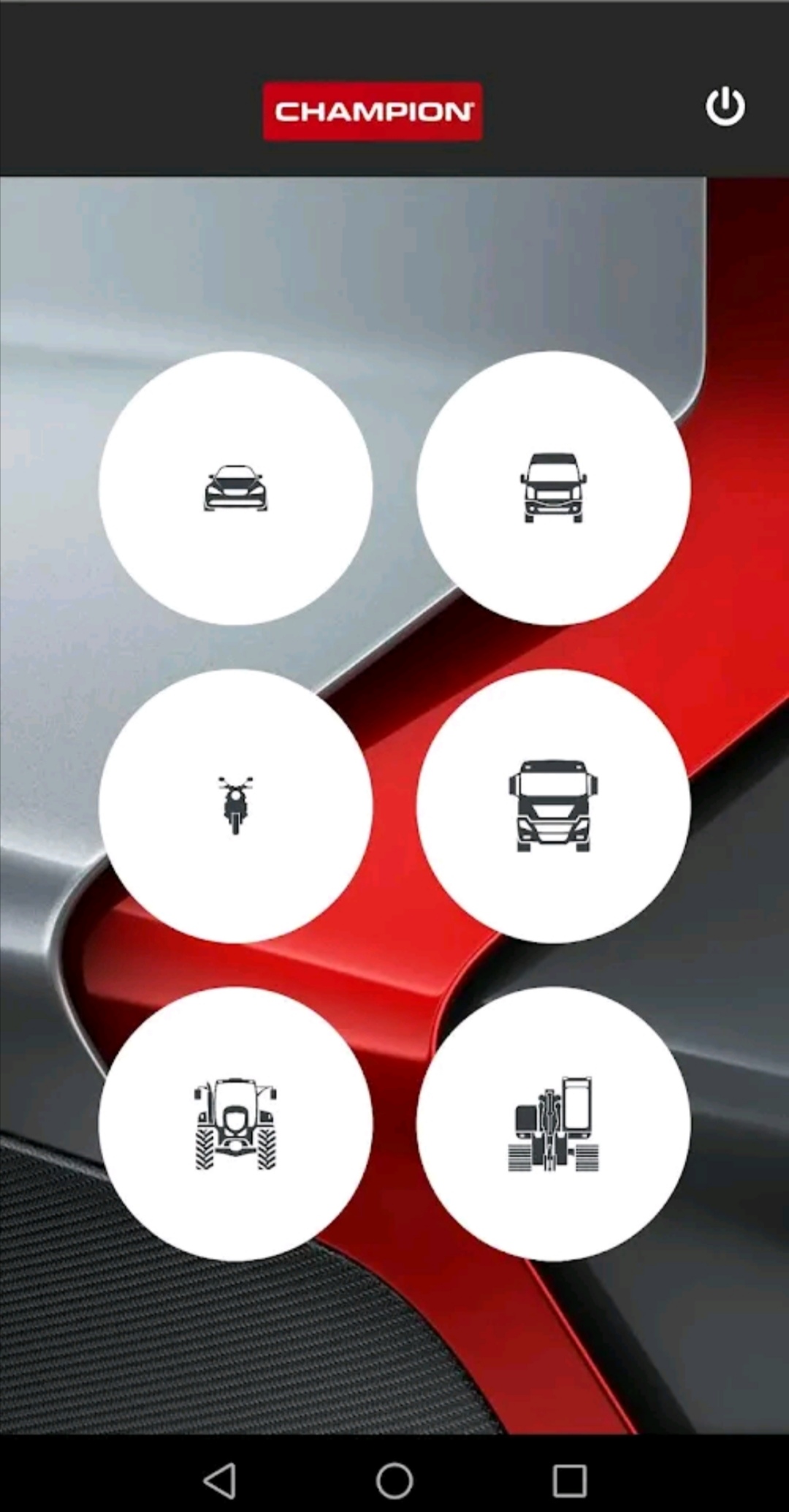The height and width of the screenshot is (1512, 789).
Task: Return to the home screen
Action: pyautogui.click(x=394, y=1481)
